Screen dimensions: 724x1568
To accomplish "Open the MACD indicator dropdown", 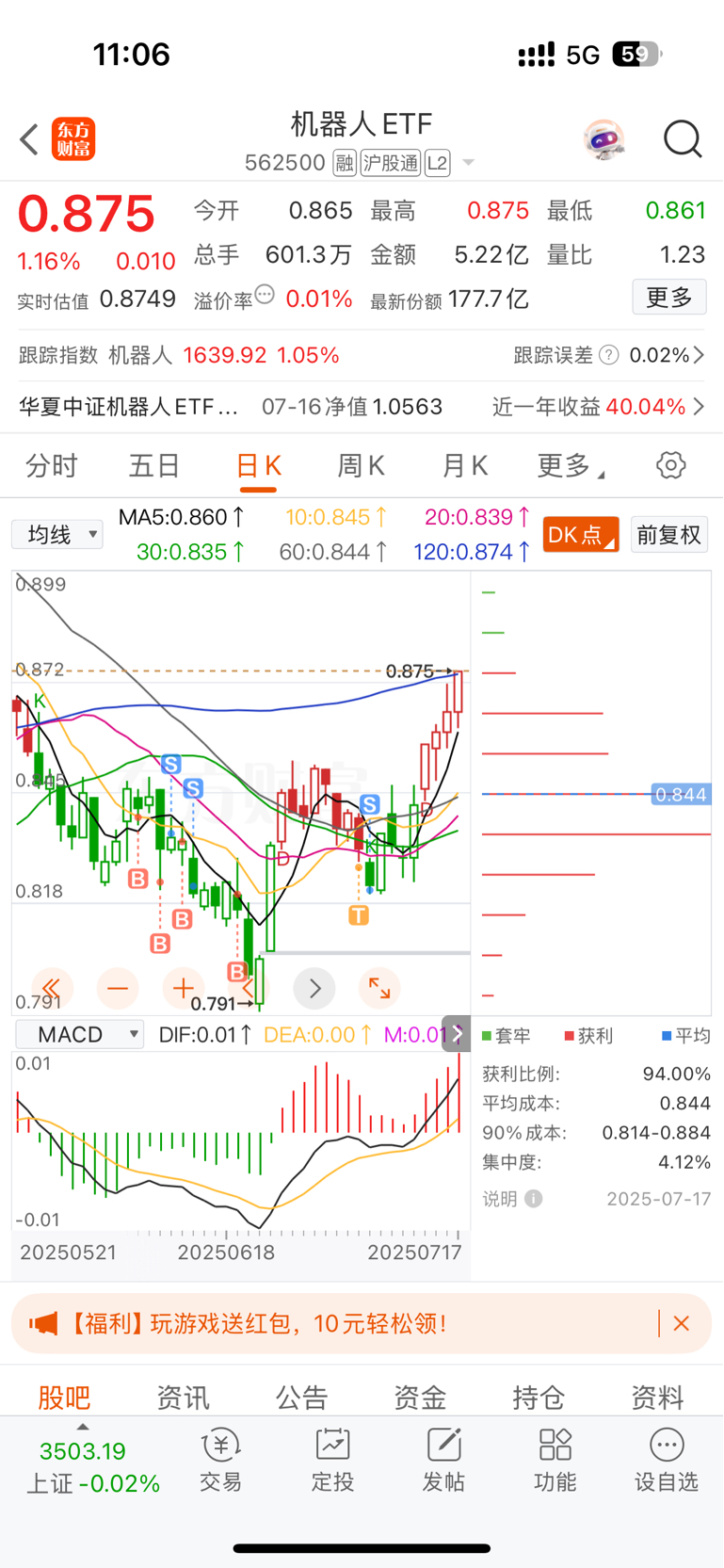I will pos(79,1033).
